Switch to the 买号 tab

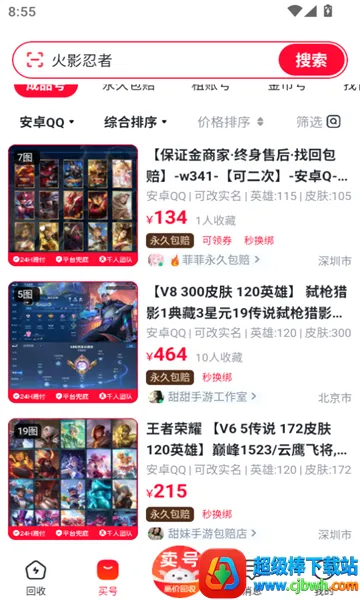point(108,578)
